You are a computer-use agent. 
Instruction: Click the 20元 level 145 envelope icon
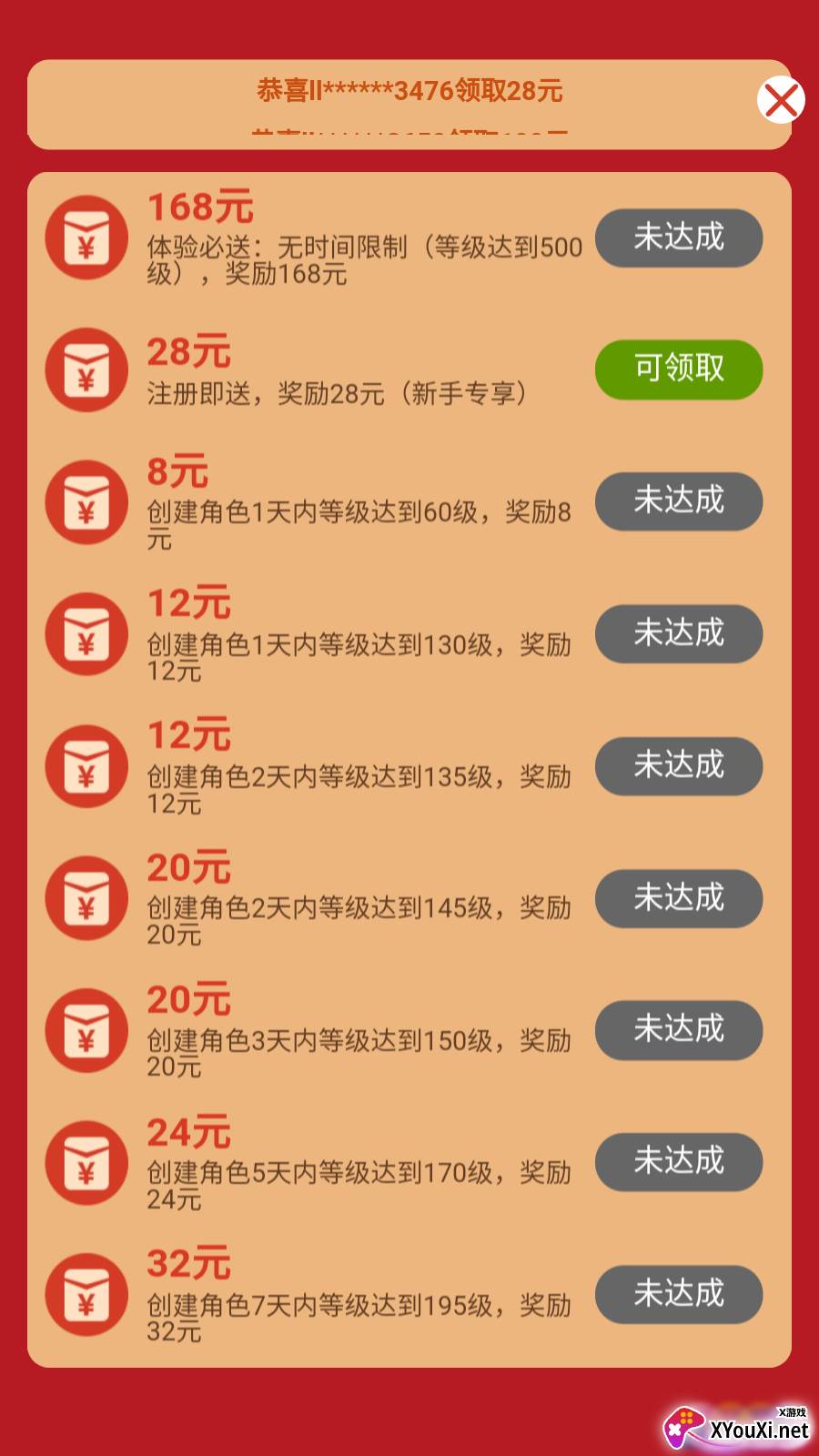86,899
